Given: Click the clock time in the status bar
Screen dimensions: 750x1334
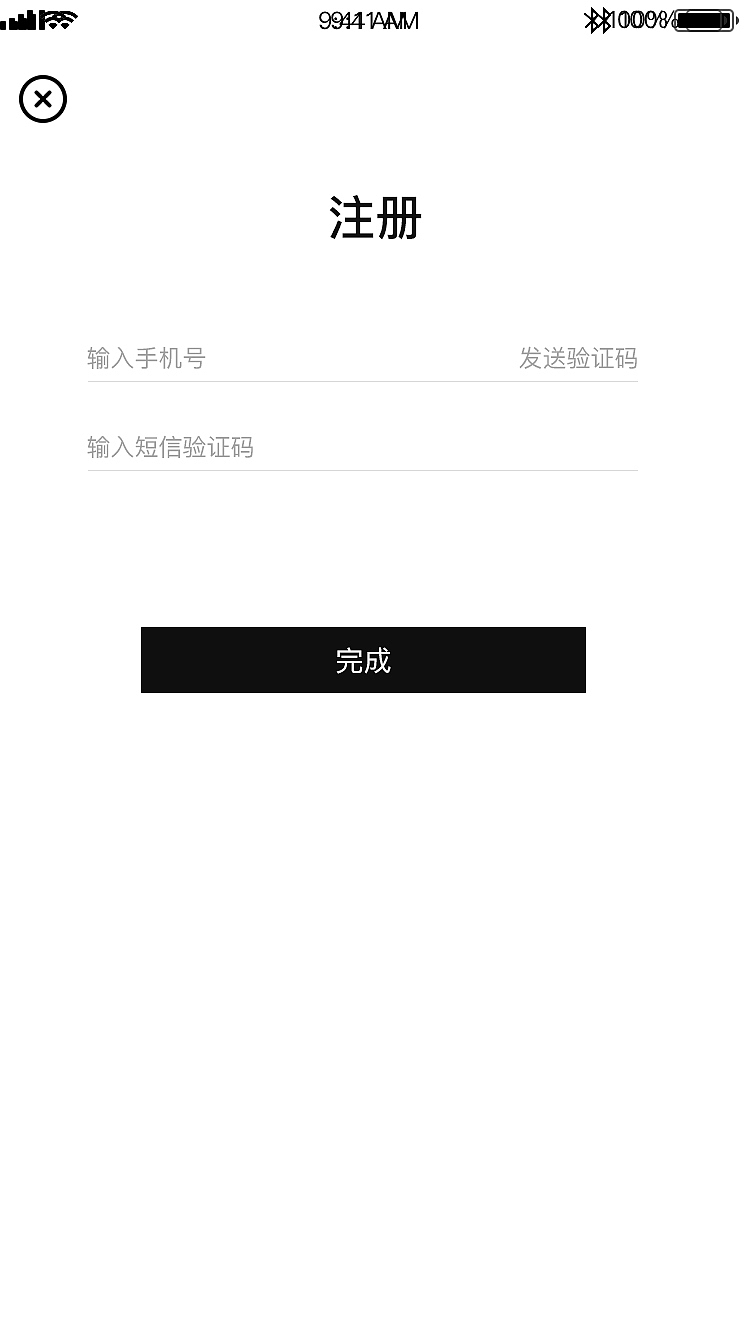Looking at the screenshot, I should tap(369, 19).
